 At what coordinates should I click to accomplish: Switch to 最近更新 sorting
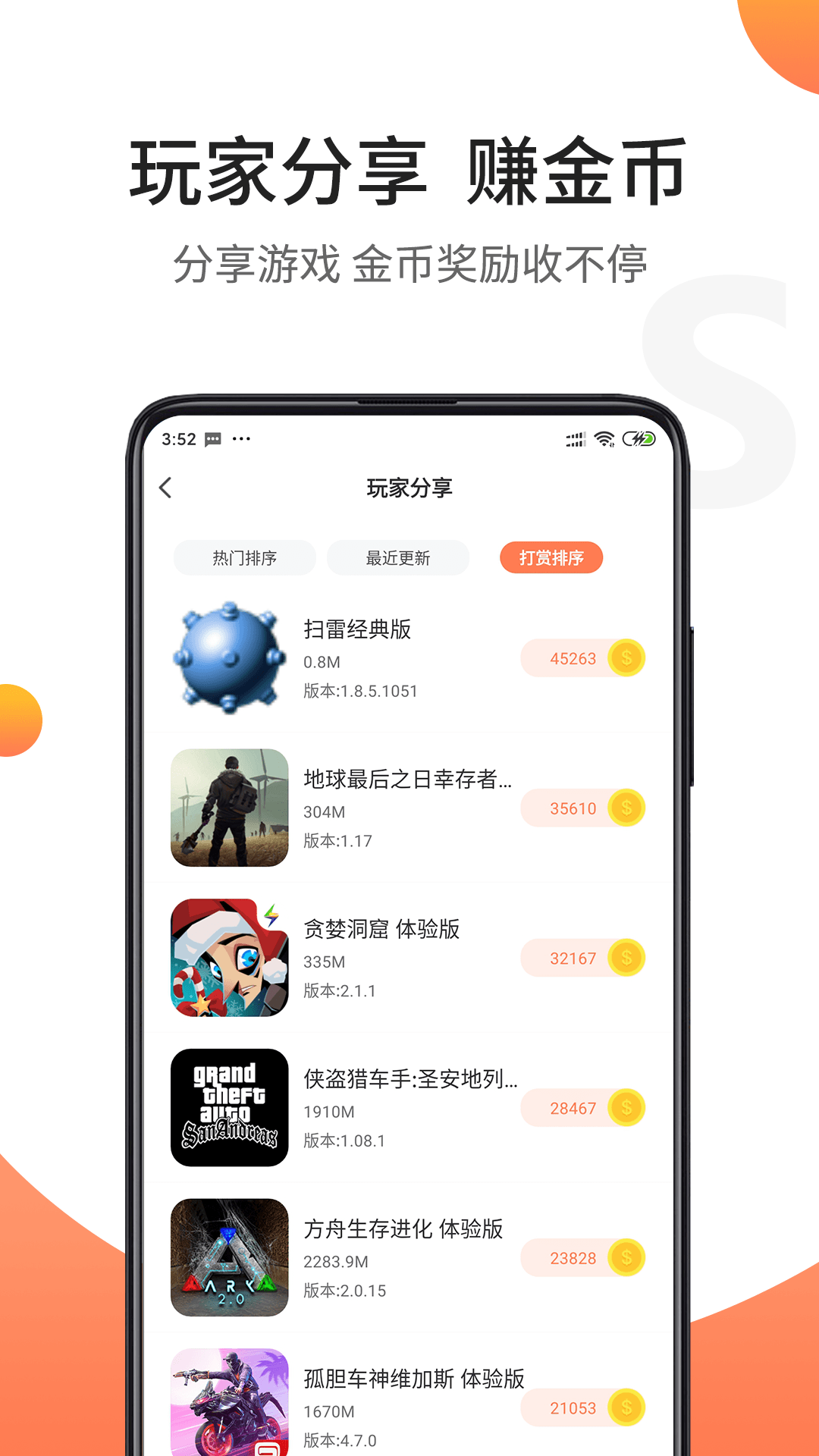398,557
